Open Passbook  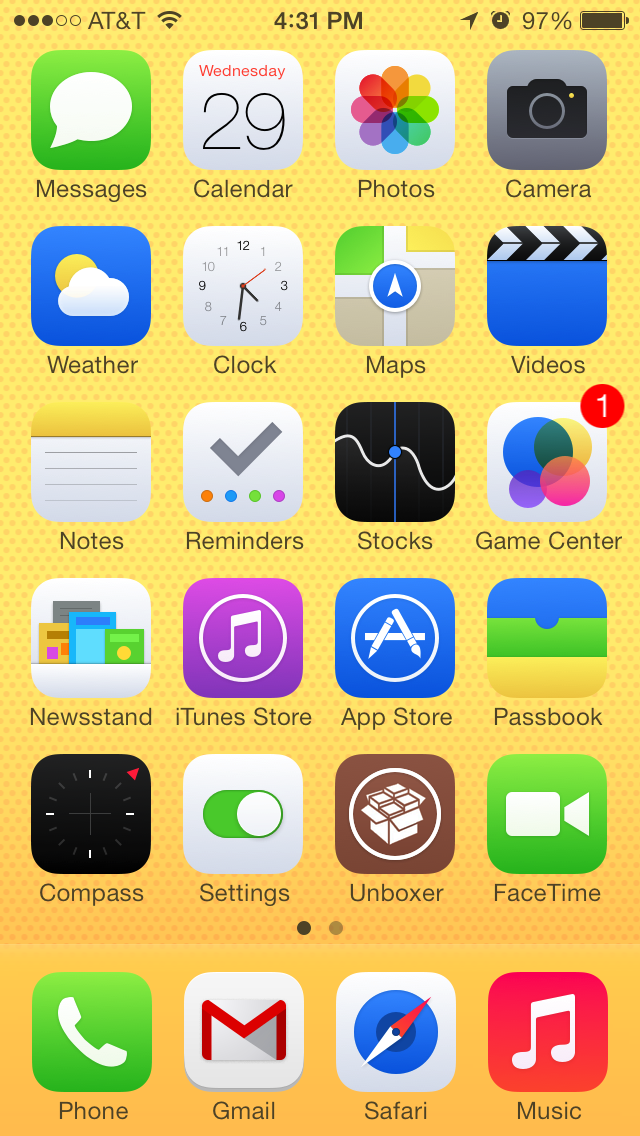tap(547, 639)
